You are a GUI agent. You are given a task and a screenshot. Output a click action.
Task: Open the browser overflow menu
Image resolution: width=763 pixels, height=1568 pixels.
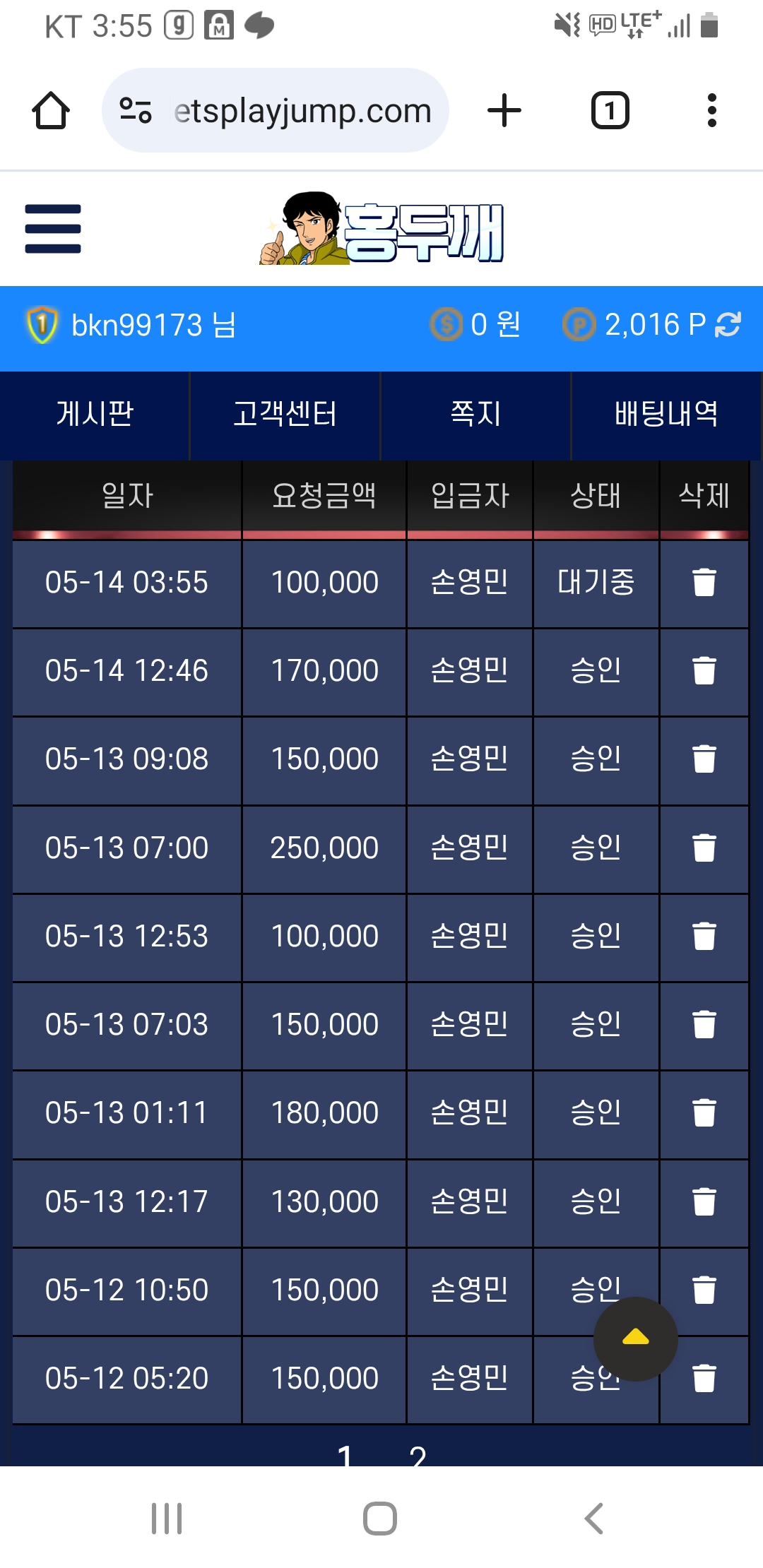click(x=711, y=111)
